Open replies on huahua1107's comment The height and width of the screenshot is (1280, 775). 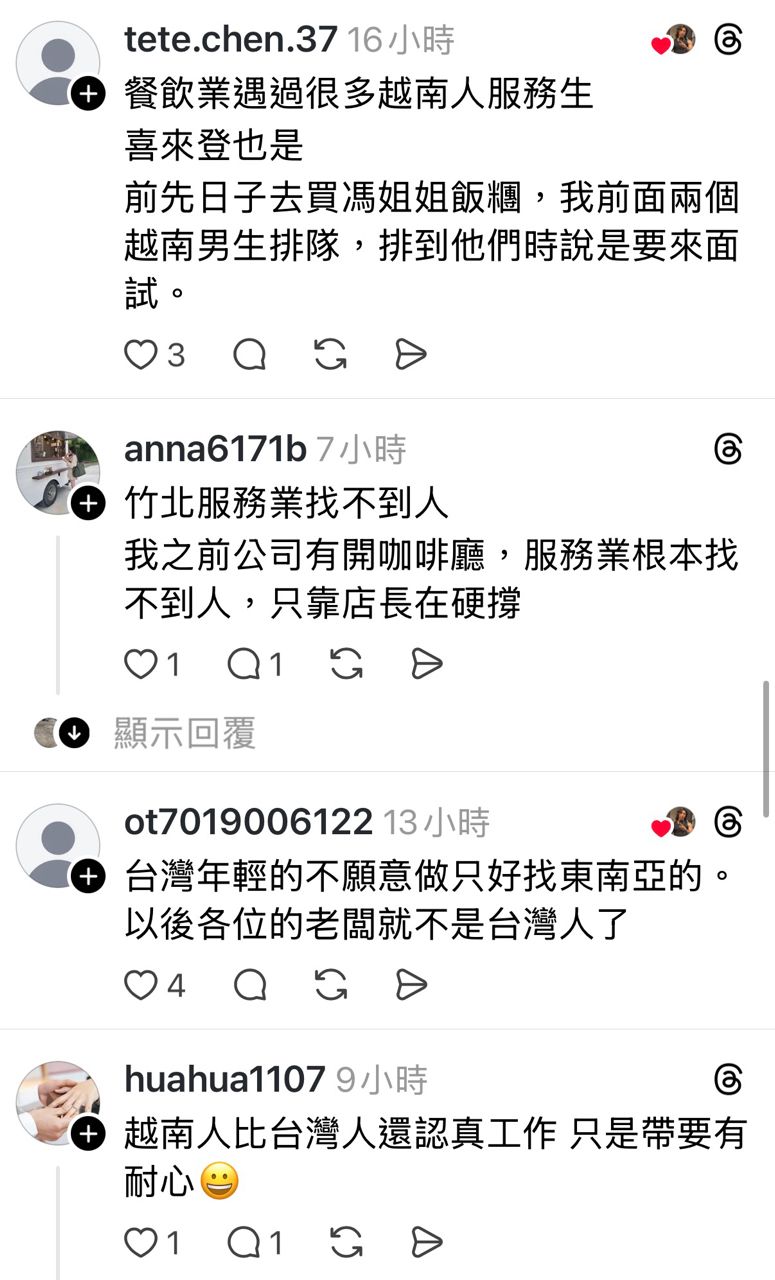coord(244,1243)
